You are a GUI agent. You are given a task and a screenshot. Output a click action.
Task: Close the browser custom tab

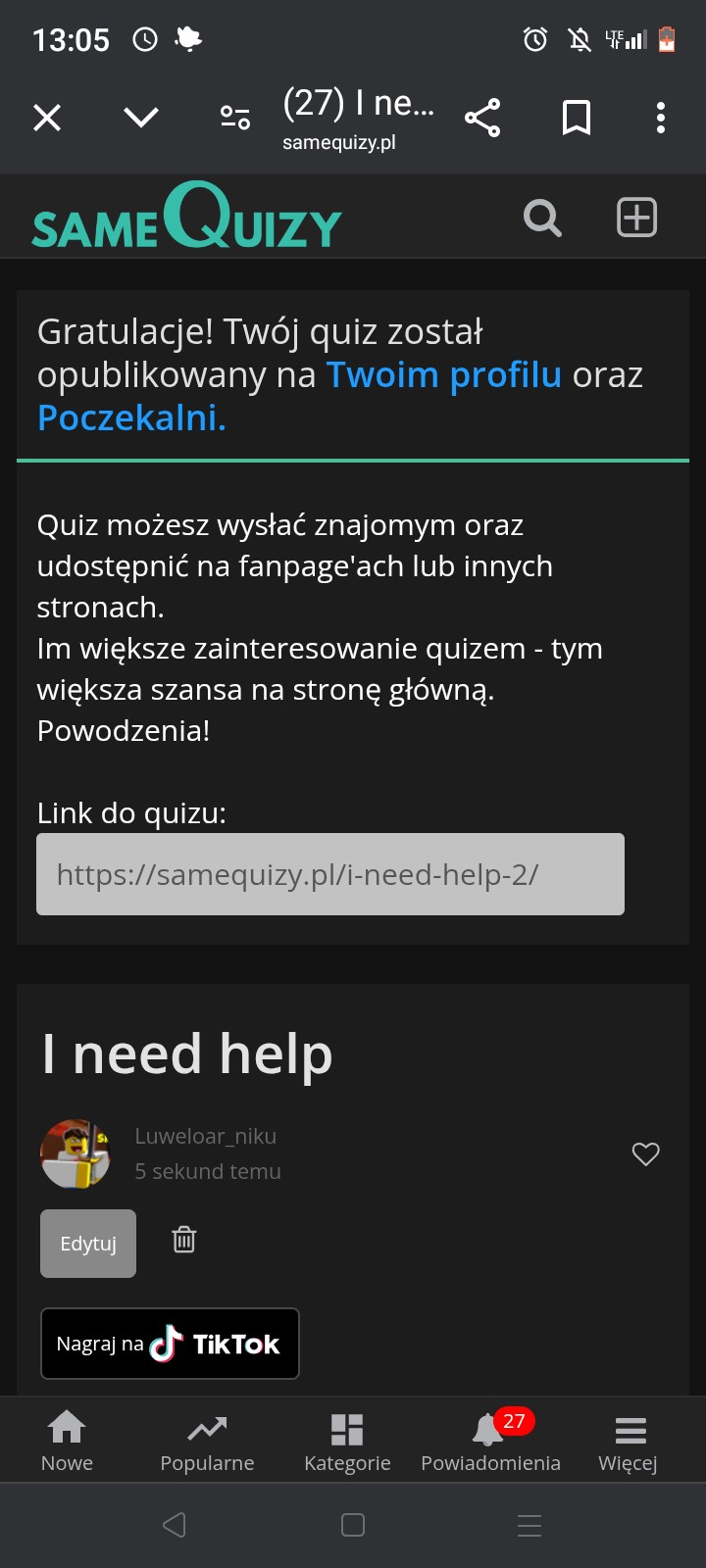pyautogui.click(x=47, y=118)
